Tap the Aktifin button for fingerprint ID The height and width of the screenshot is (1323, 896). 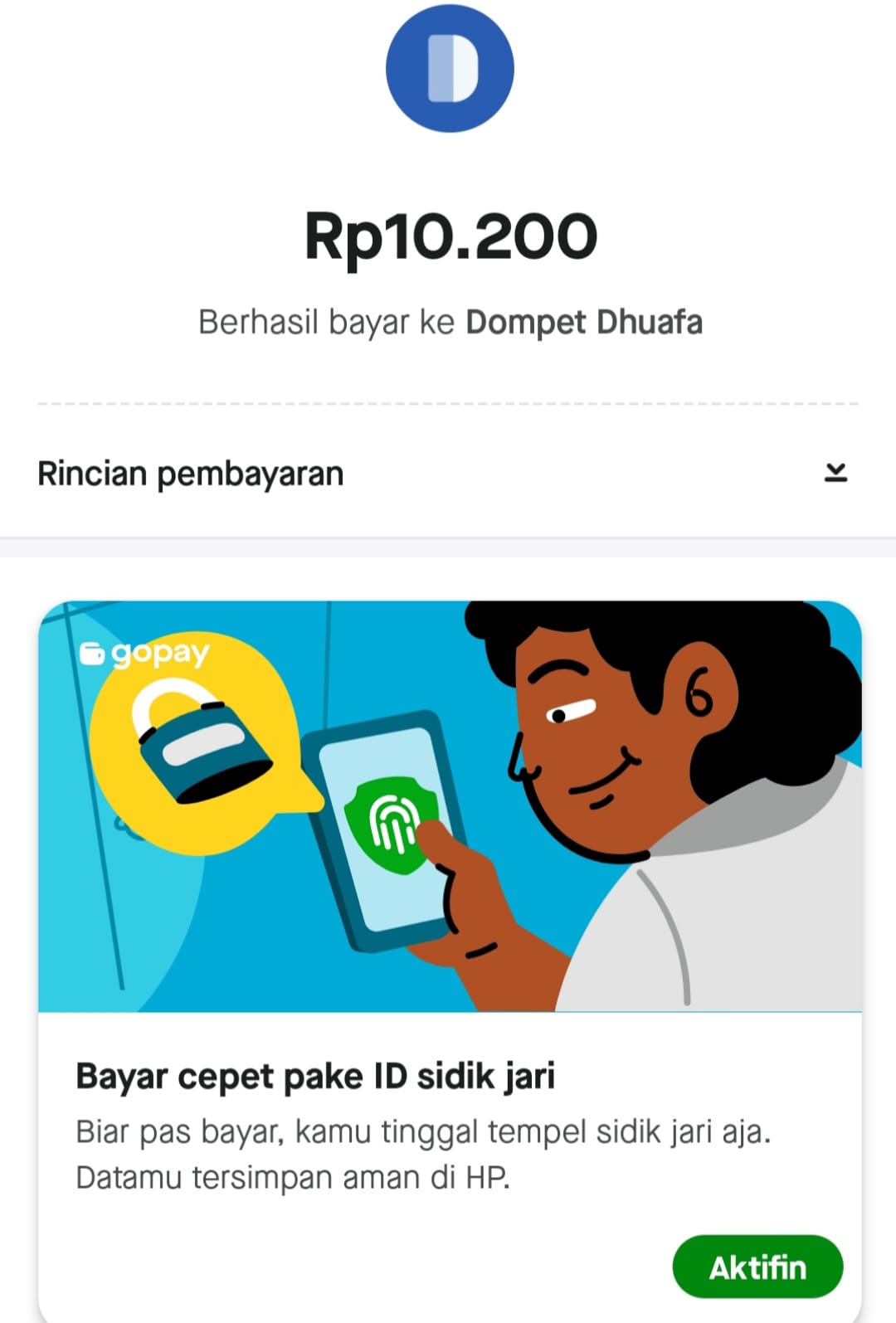pos(757,1267)
